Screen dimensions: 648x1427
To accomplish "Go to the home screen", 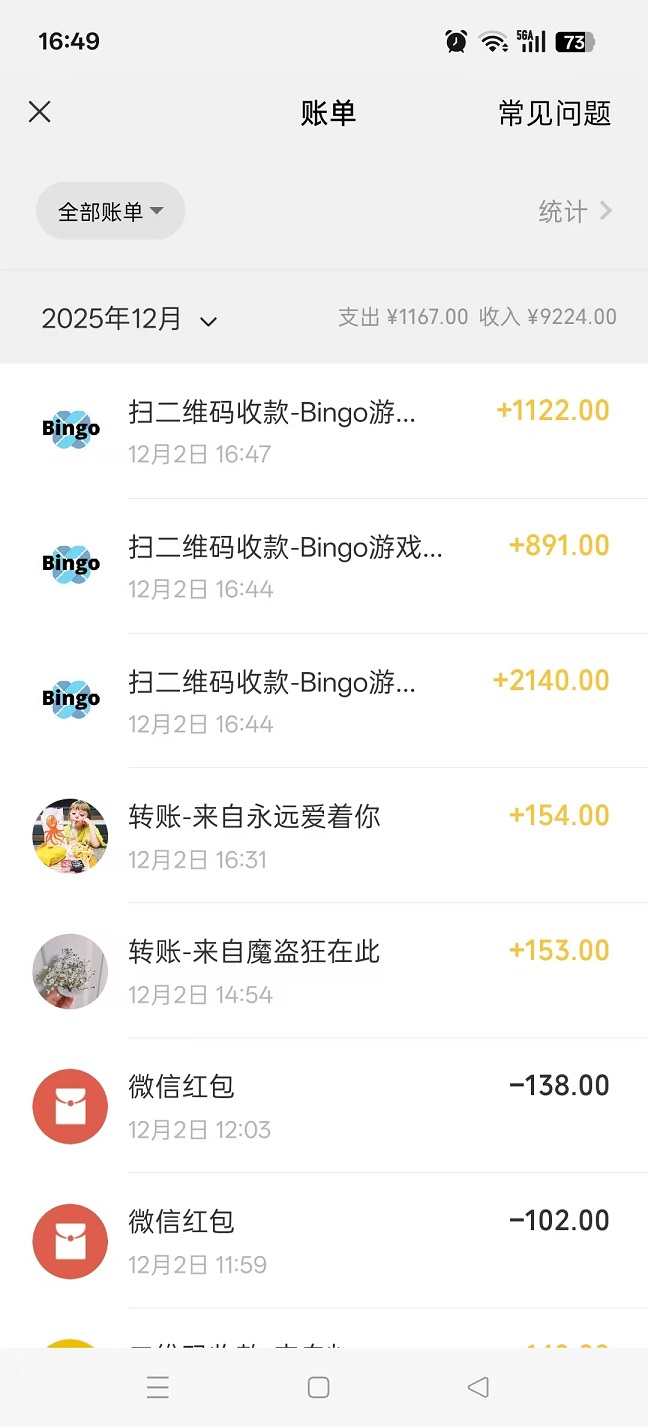I will 319,1387.
